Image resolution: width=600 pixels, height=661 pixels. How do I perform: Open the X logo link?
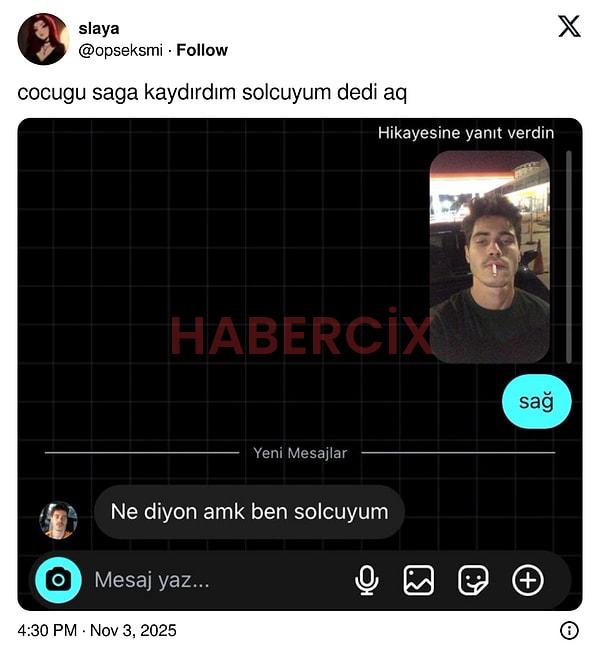568,27
